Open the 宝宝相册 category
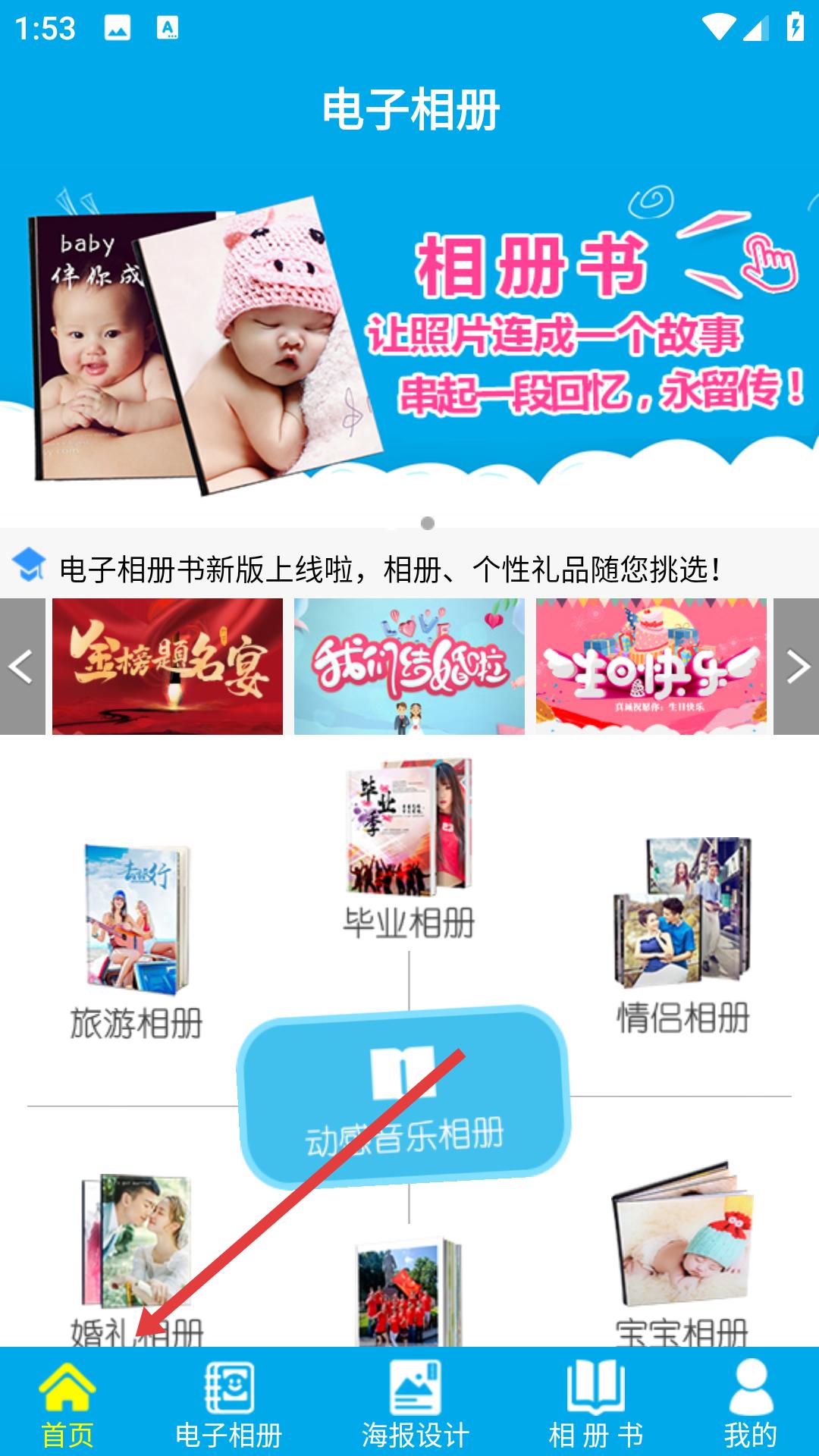This screenshot has width=819, height=1456. [x=682, y=1251]
